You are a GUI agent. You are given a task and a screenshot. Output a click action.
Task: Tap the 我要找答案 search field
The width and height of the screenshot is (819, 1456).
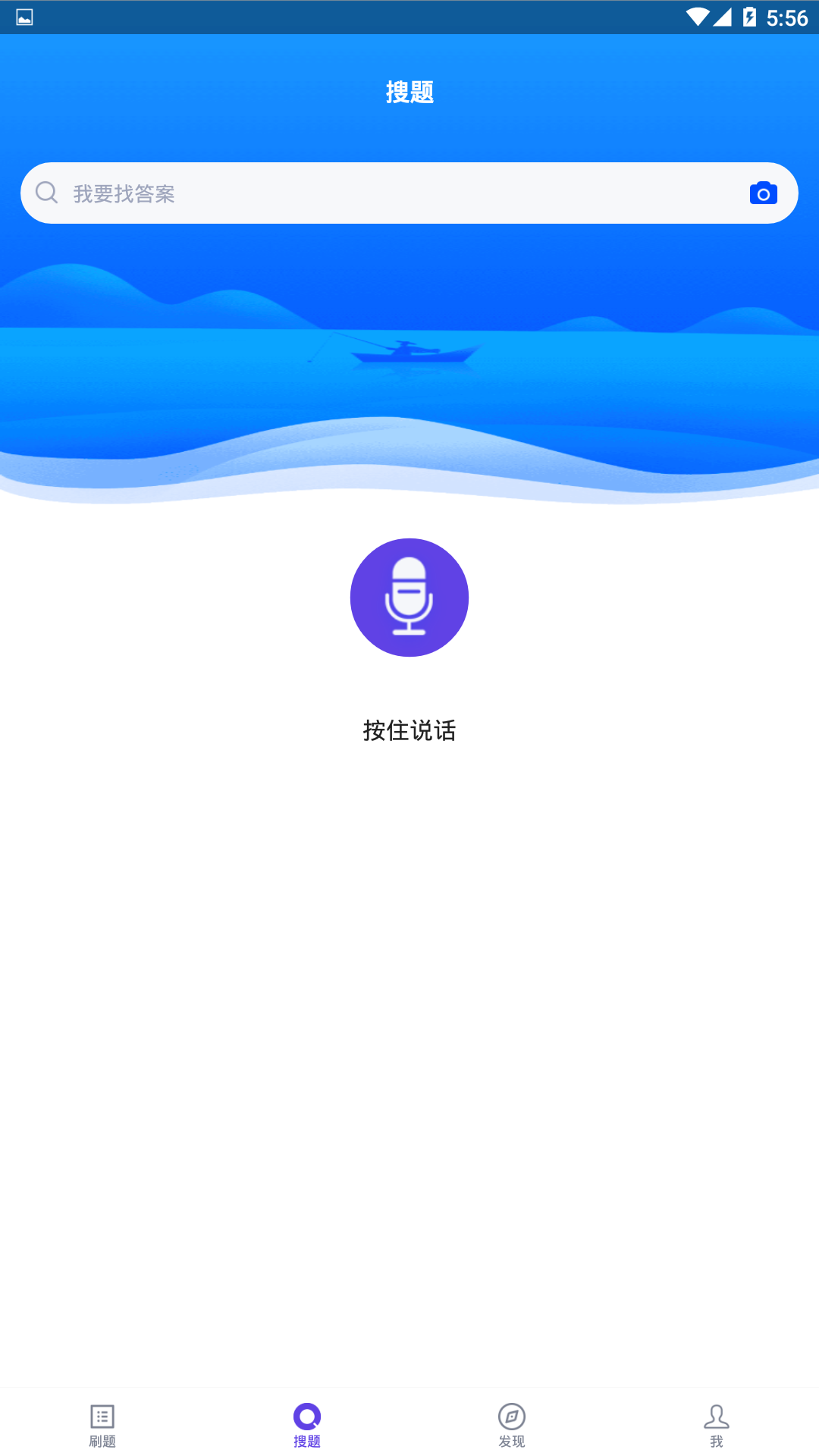379,193
